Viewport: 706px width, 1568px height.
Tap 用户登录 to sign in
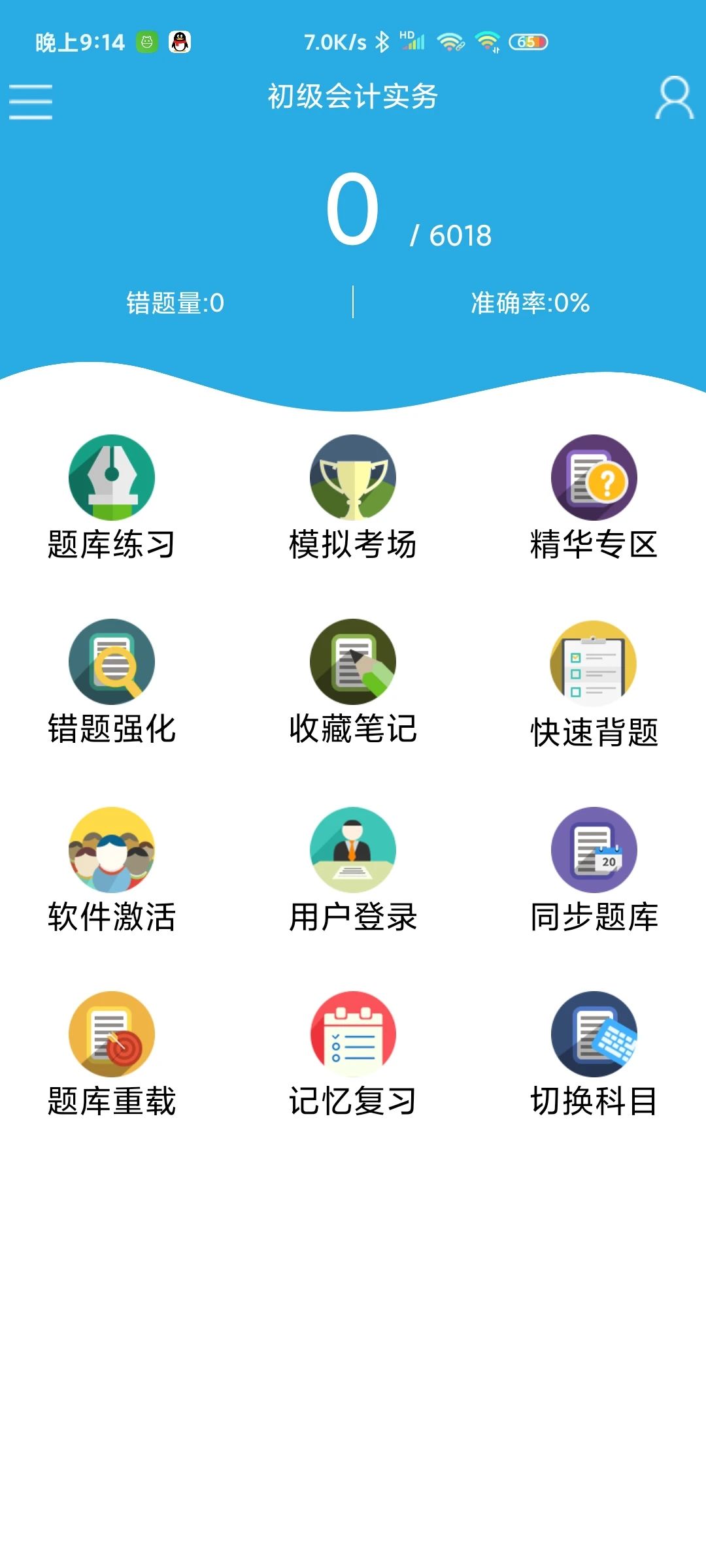pyautogui.click(x=353, y=870)
